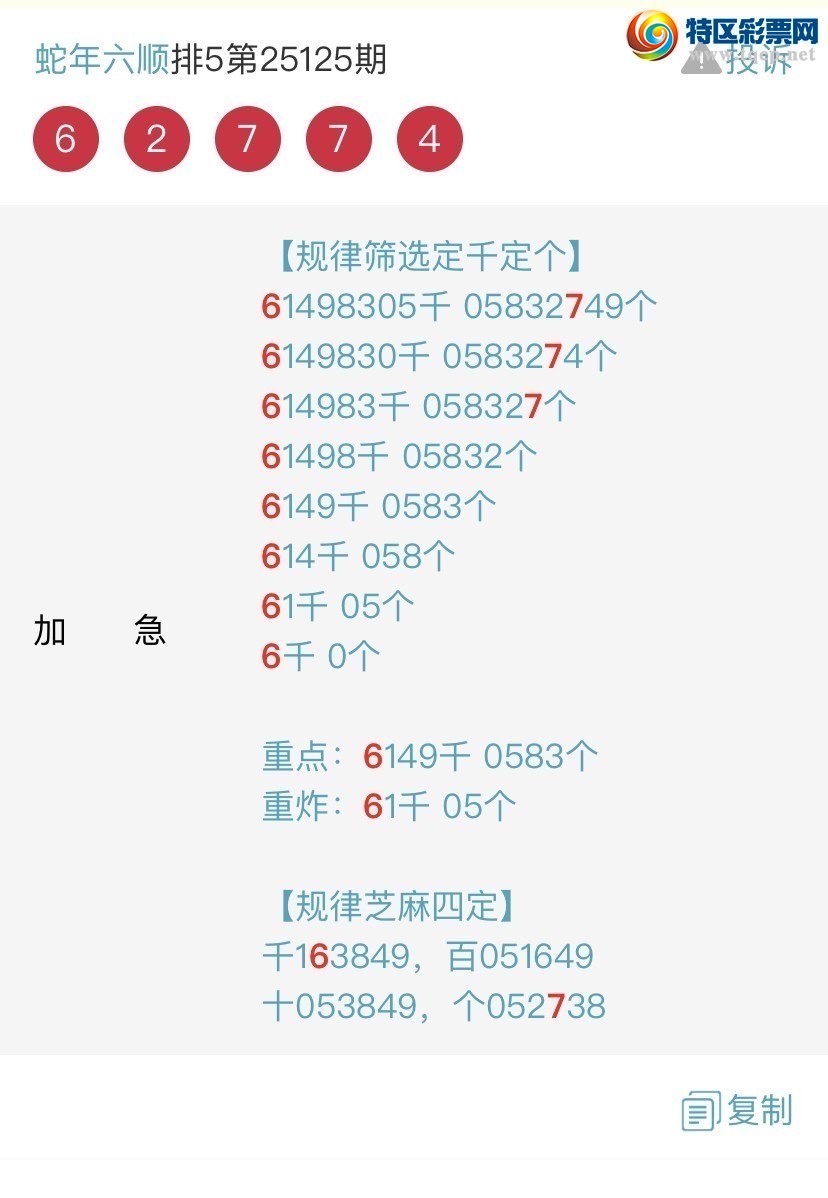The width and height of the screenshot is (828, 1198).
Task: Report this post via 投诉
Action: tap(738, 60)
